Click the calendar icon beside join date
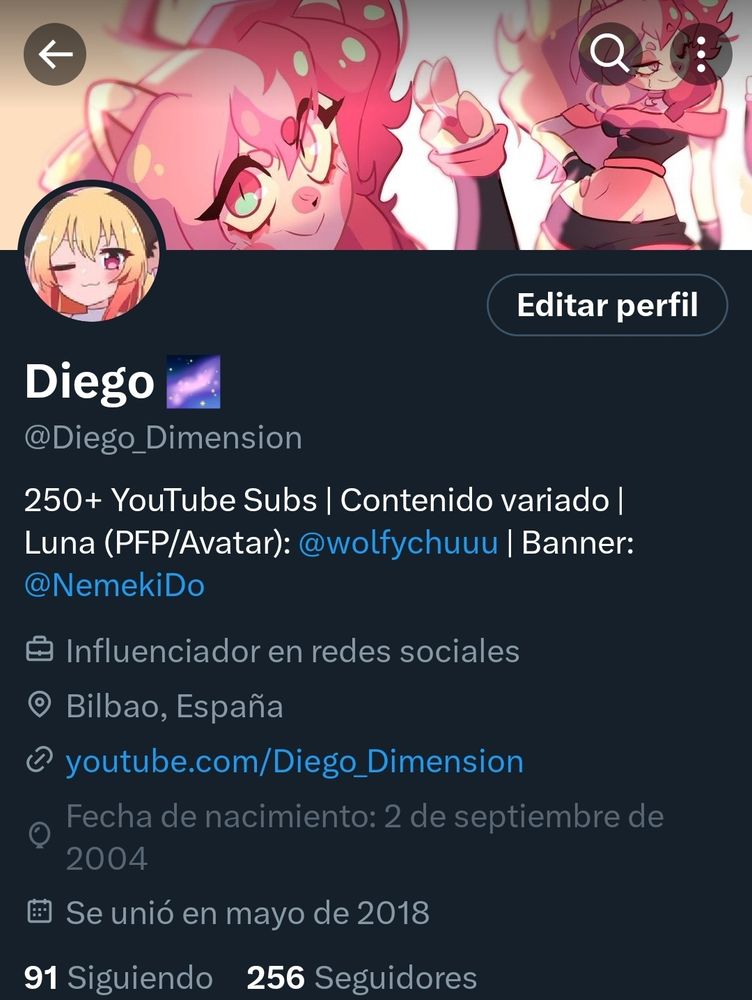Image resolution: width=752 pixels, height=1000 pixels. tap(39, 912)
